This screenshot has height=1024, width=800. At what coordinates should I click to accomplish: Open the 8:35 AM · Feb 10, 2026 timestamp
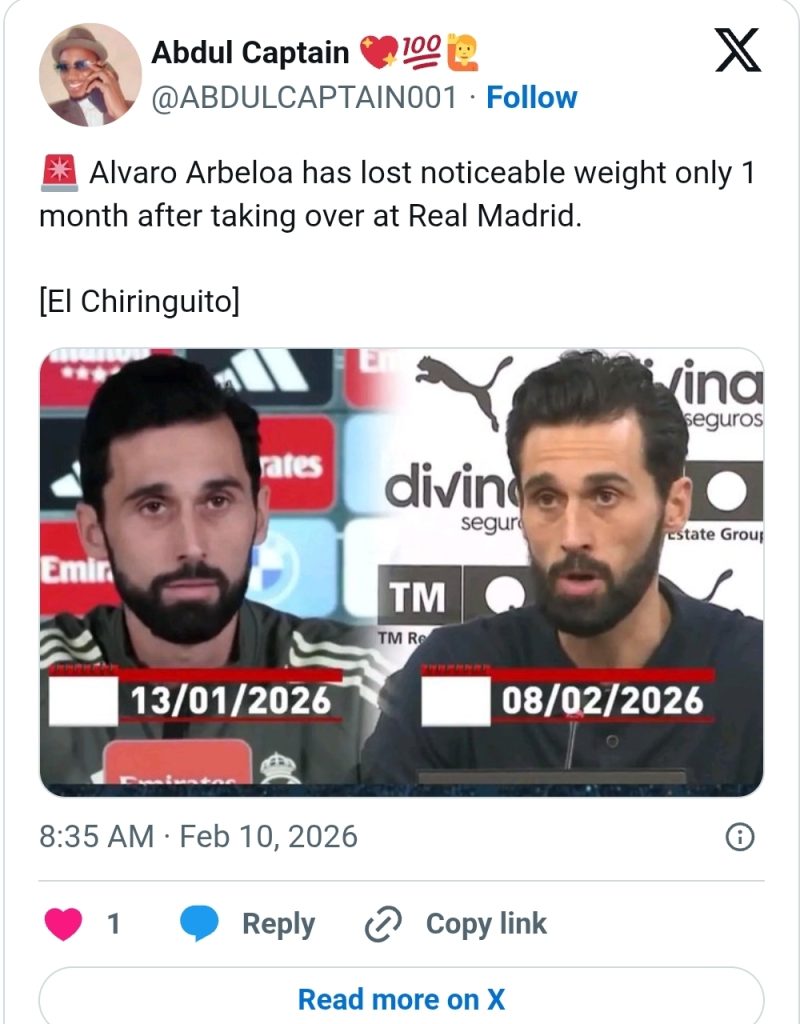coord(198,836)
